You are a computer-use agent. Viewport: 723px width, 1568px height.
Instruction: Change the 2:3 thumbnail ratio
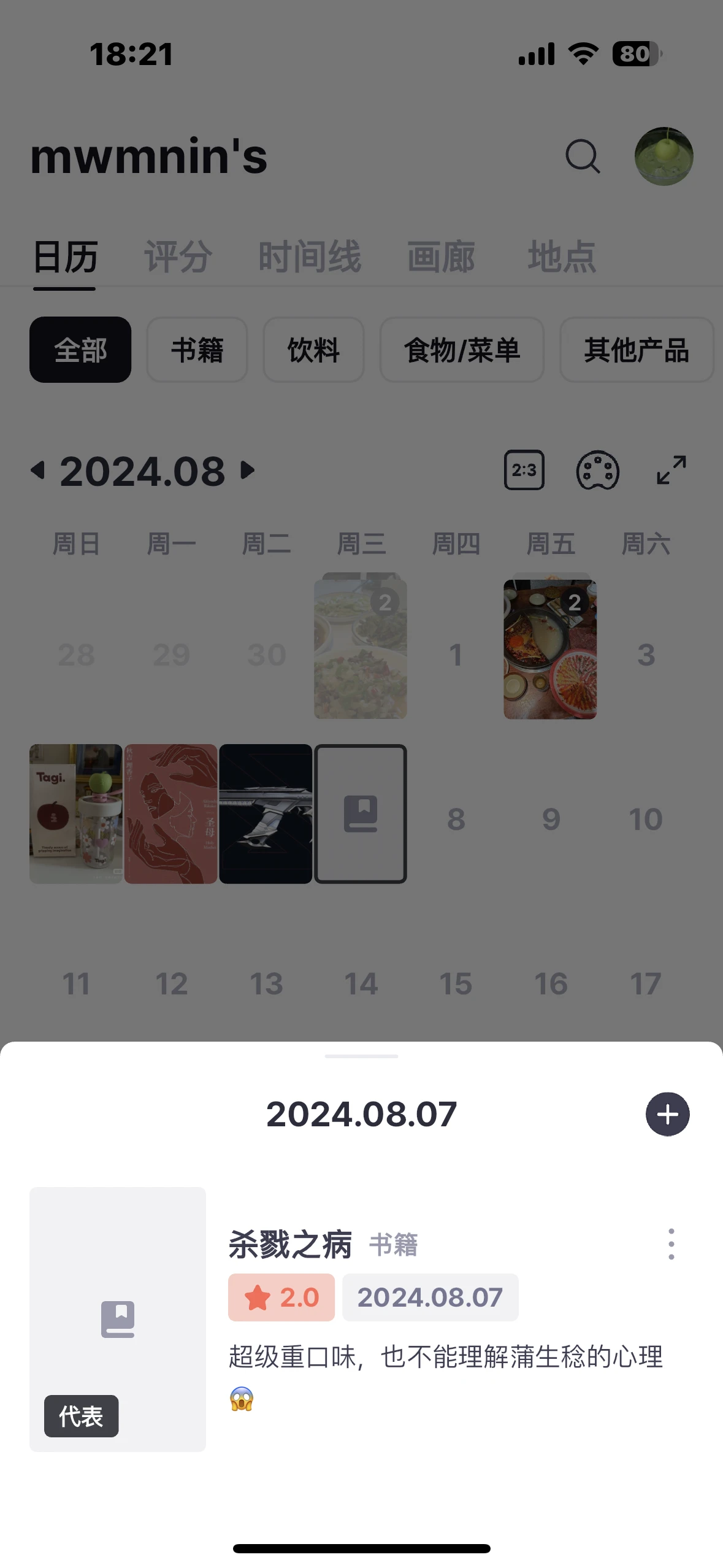coord(524,471)
